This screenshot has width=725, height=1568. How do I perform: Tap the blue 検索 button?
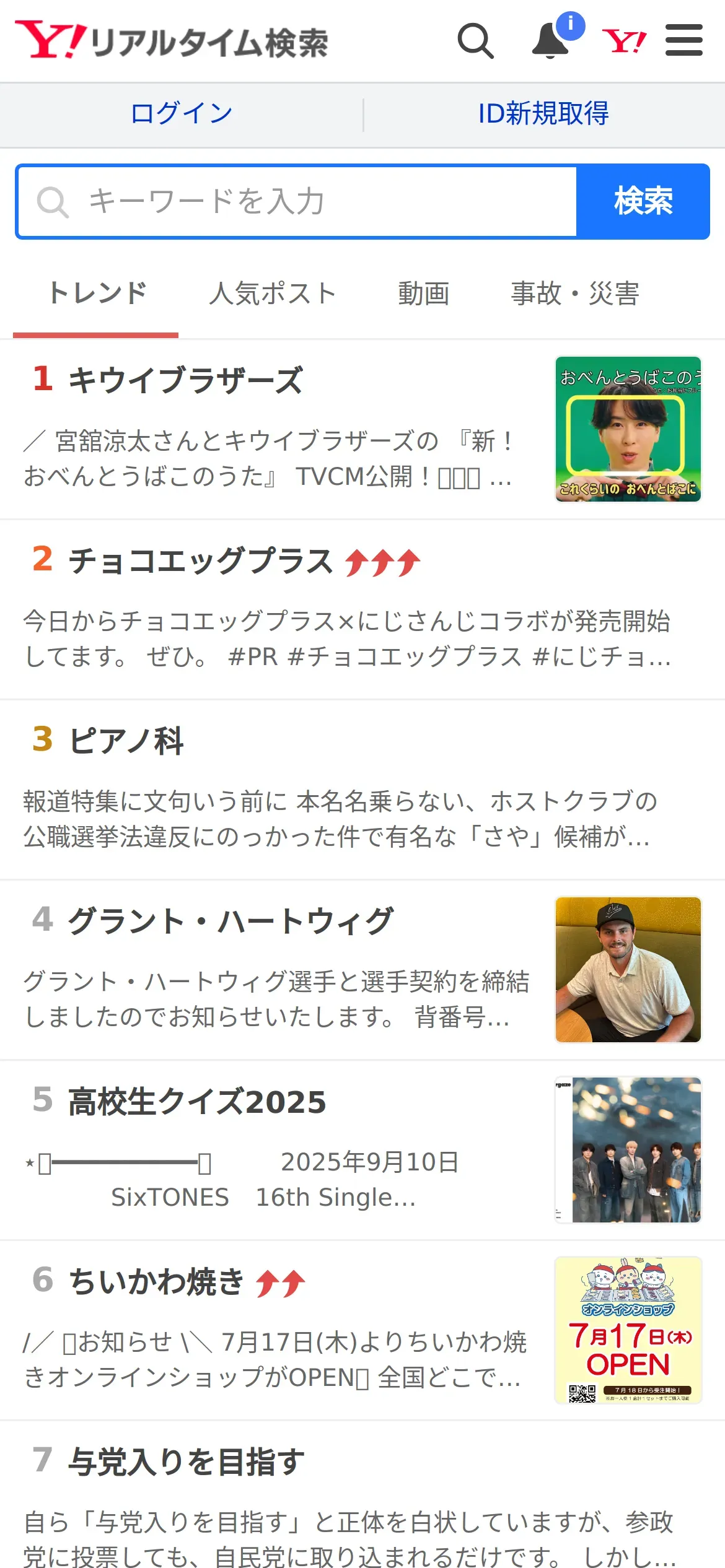(643, 202)
